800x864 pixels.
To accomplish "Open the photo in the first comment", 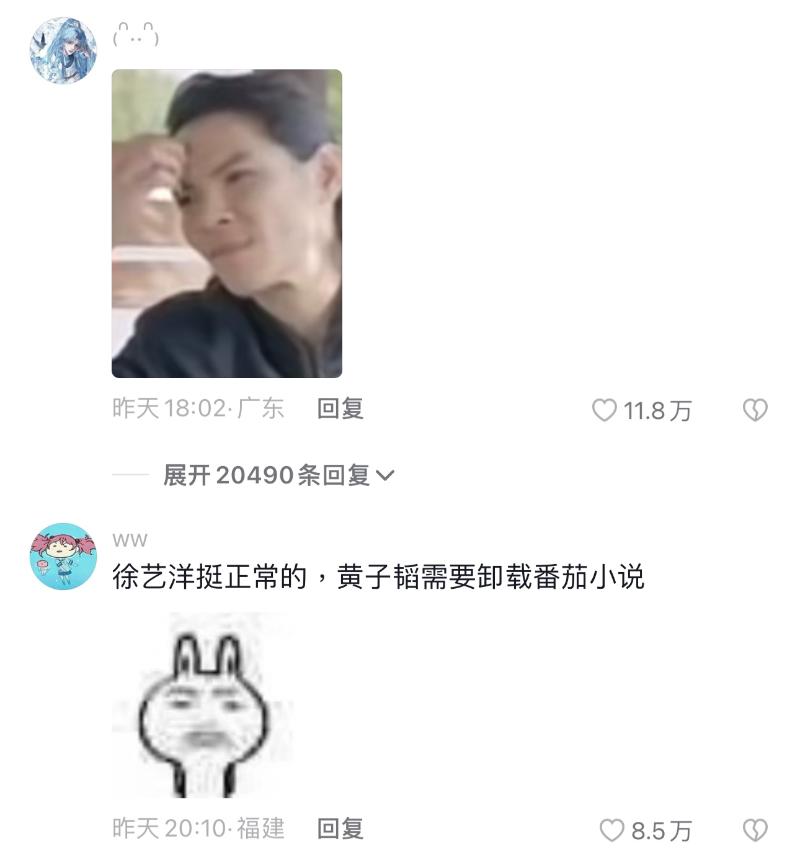I will click(227, 223).
